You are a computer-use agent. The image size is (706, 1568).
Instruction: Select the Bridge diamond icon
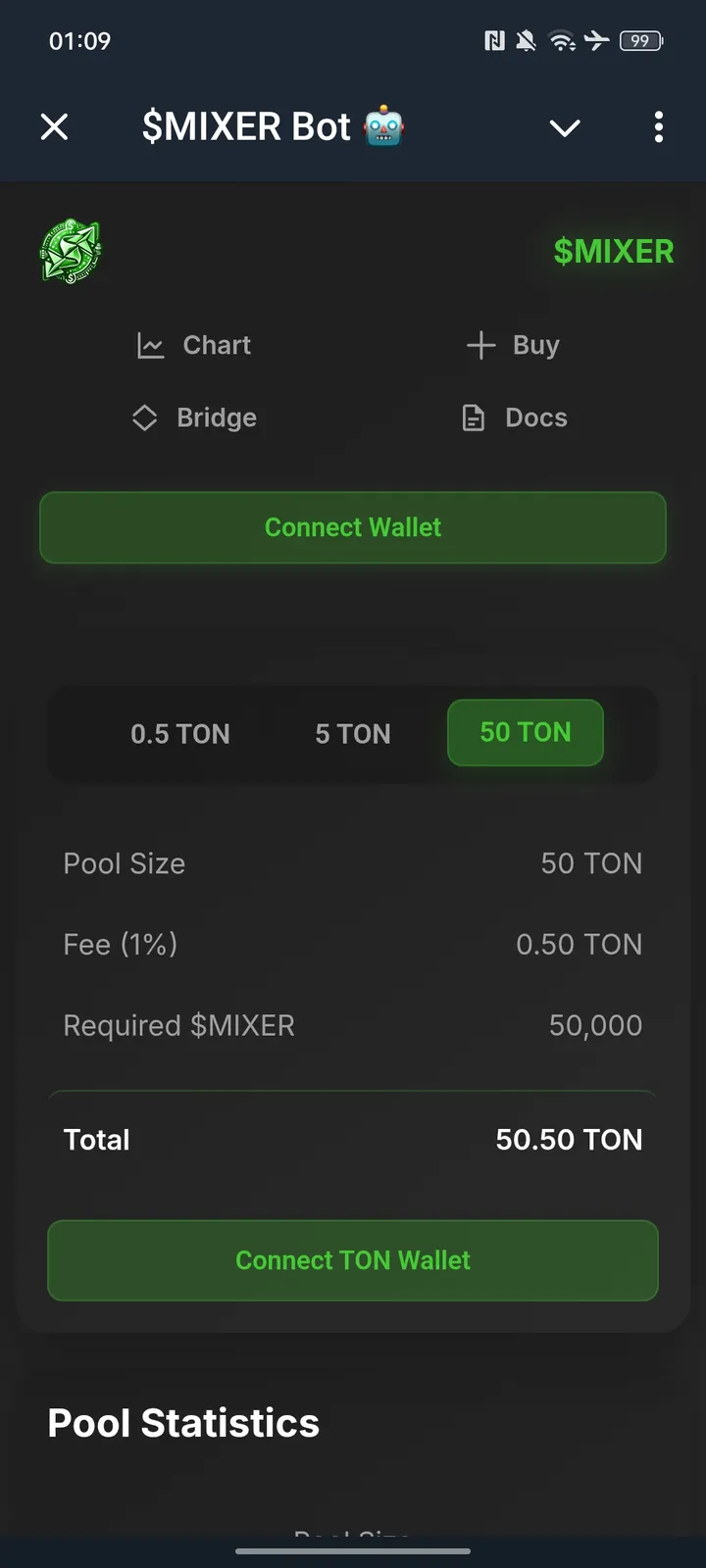144,417
